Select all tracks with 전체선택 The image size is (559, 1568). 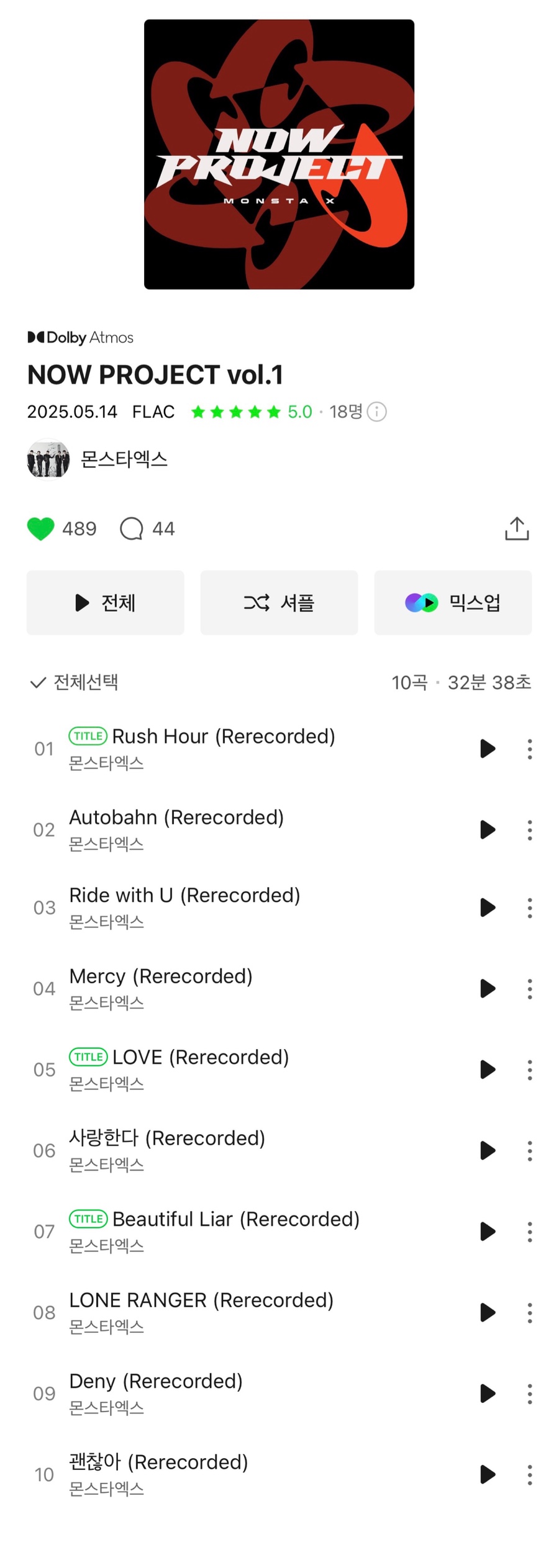coord(75,682)
